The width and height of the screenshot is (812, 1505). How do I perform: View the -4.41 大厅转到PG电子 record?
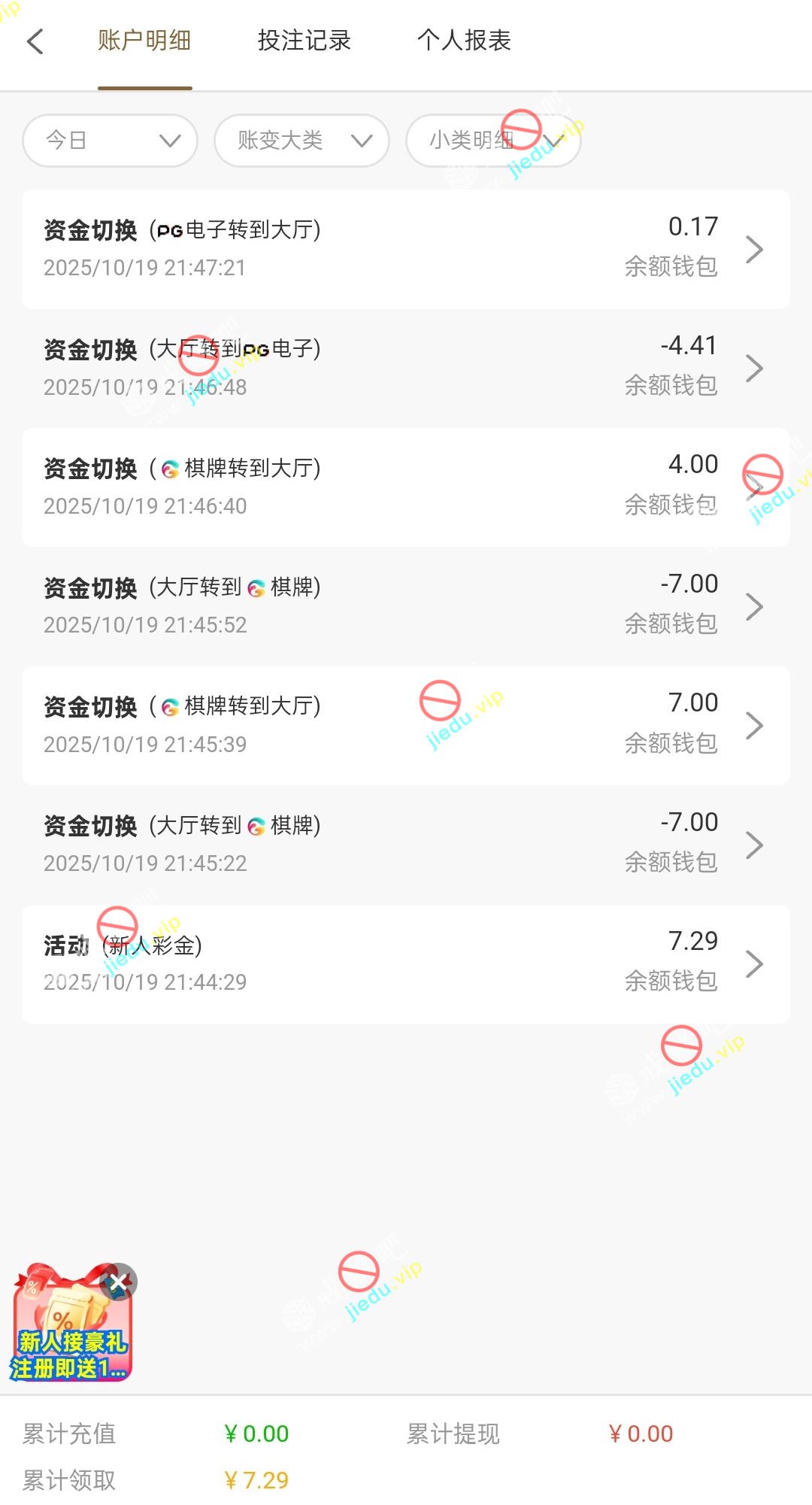[x=406, y=368]
